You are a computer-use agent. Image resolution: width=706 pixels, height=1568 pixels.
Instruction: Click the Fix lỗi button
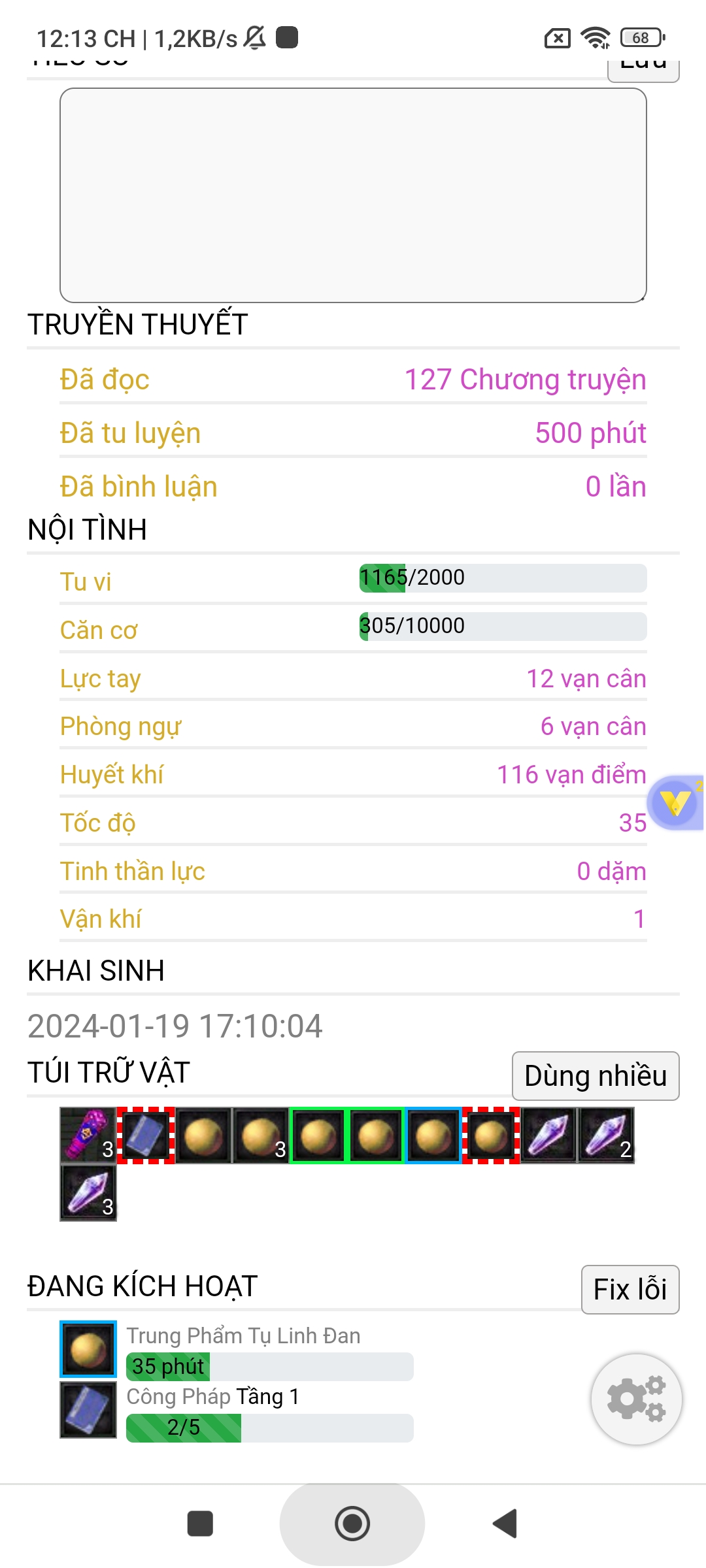pos(630,1288)
